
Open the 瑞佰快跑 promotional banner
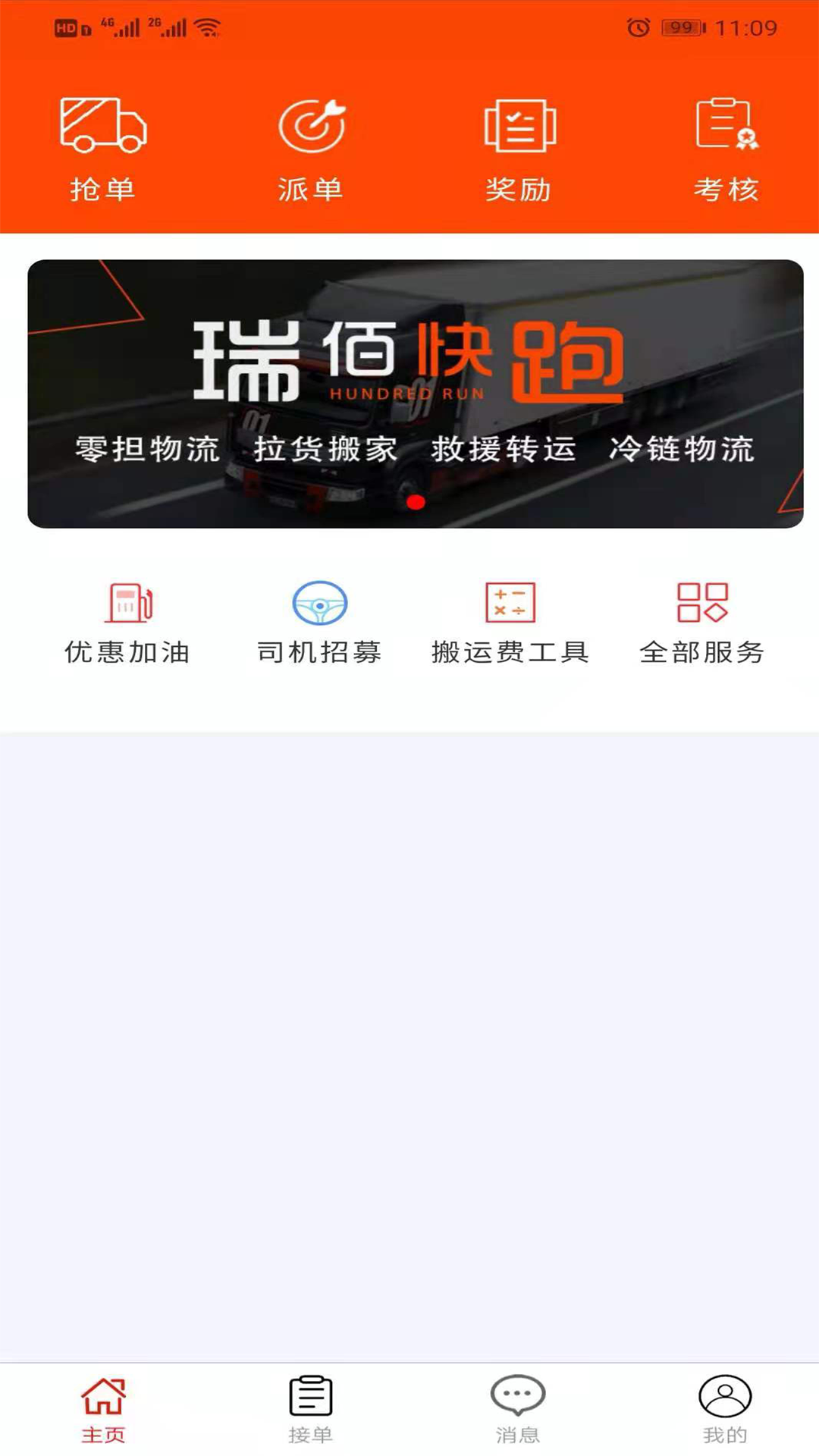[416, 394]
